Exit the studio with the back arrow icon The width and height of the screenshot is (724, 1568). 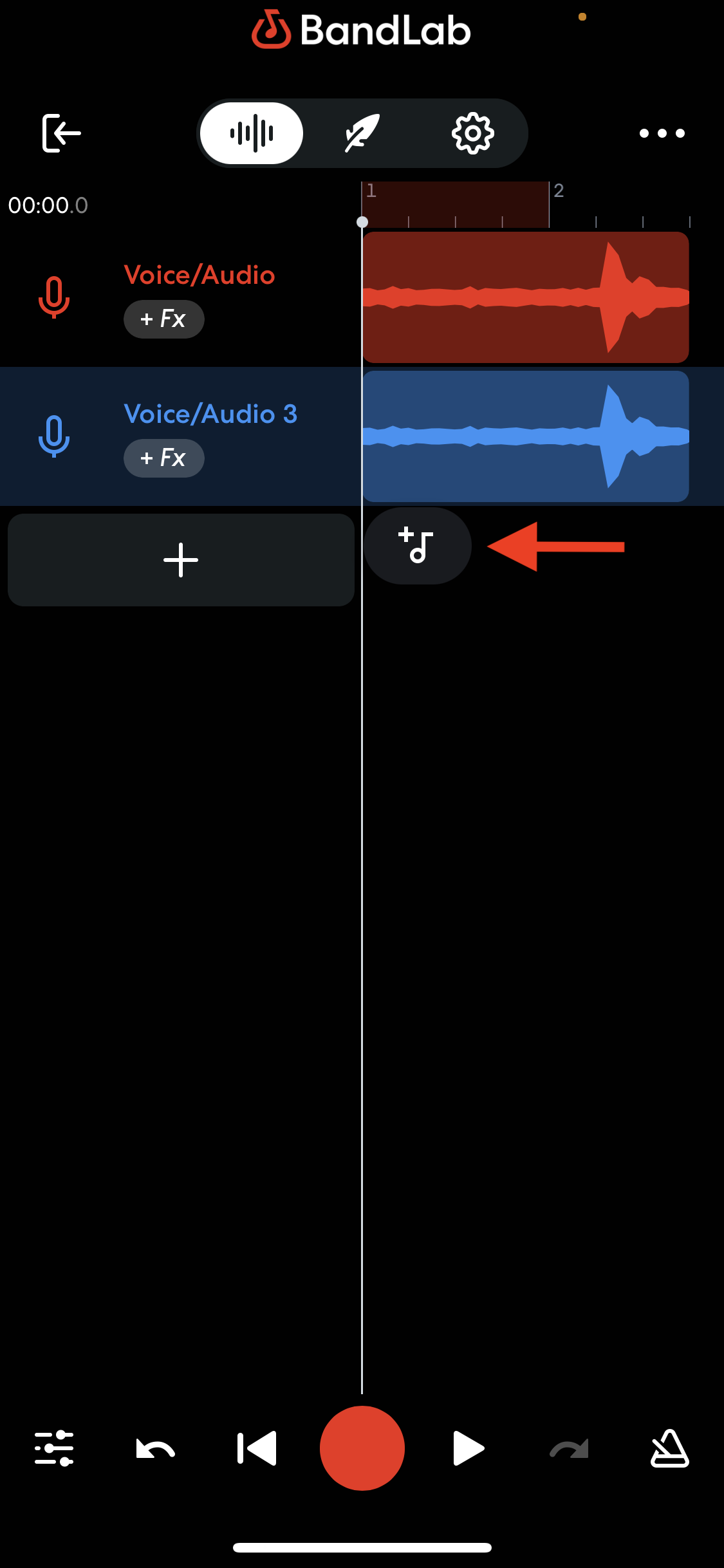click(62, 133)
